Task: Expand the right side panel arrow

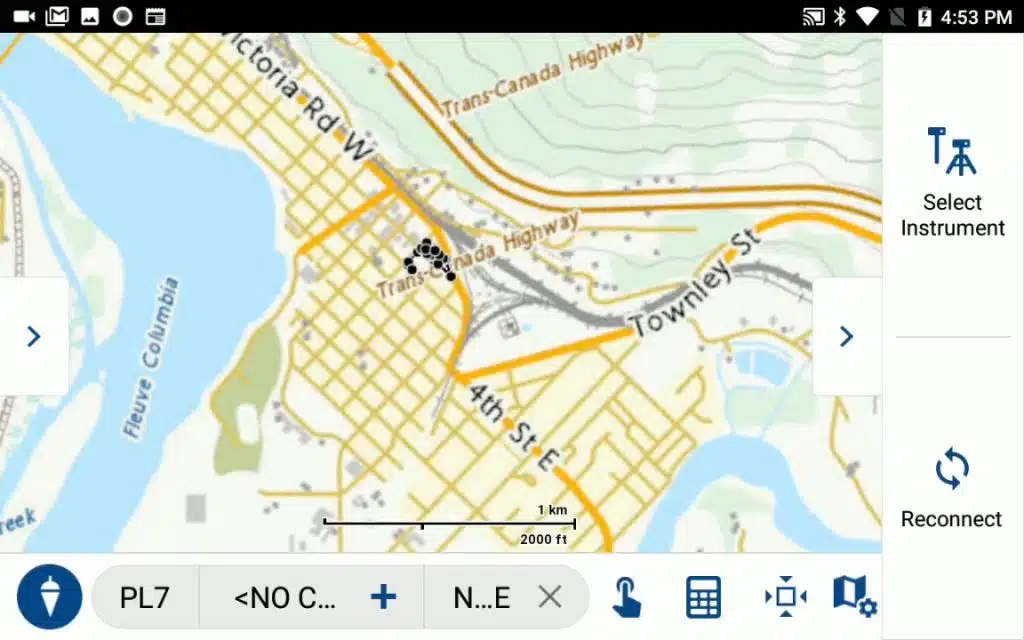Action: click(x=846, y=336)
